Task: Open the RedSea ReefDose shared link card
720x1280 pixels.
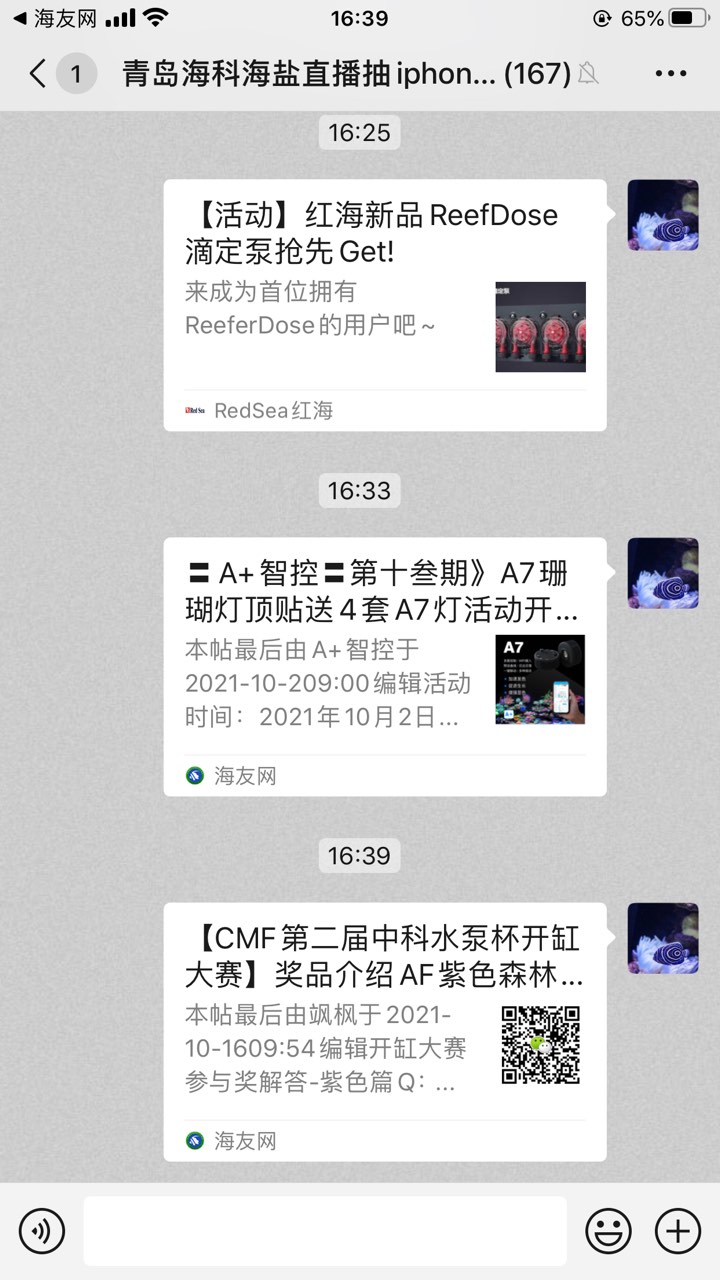Action: pos(385,305)
